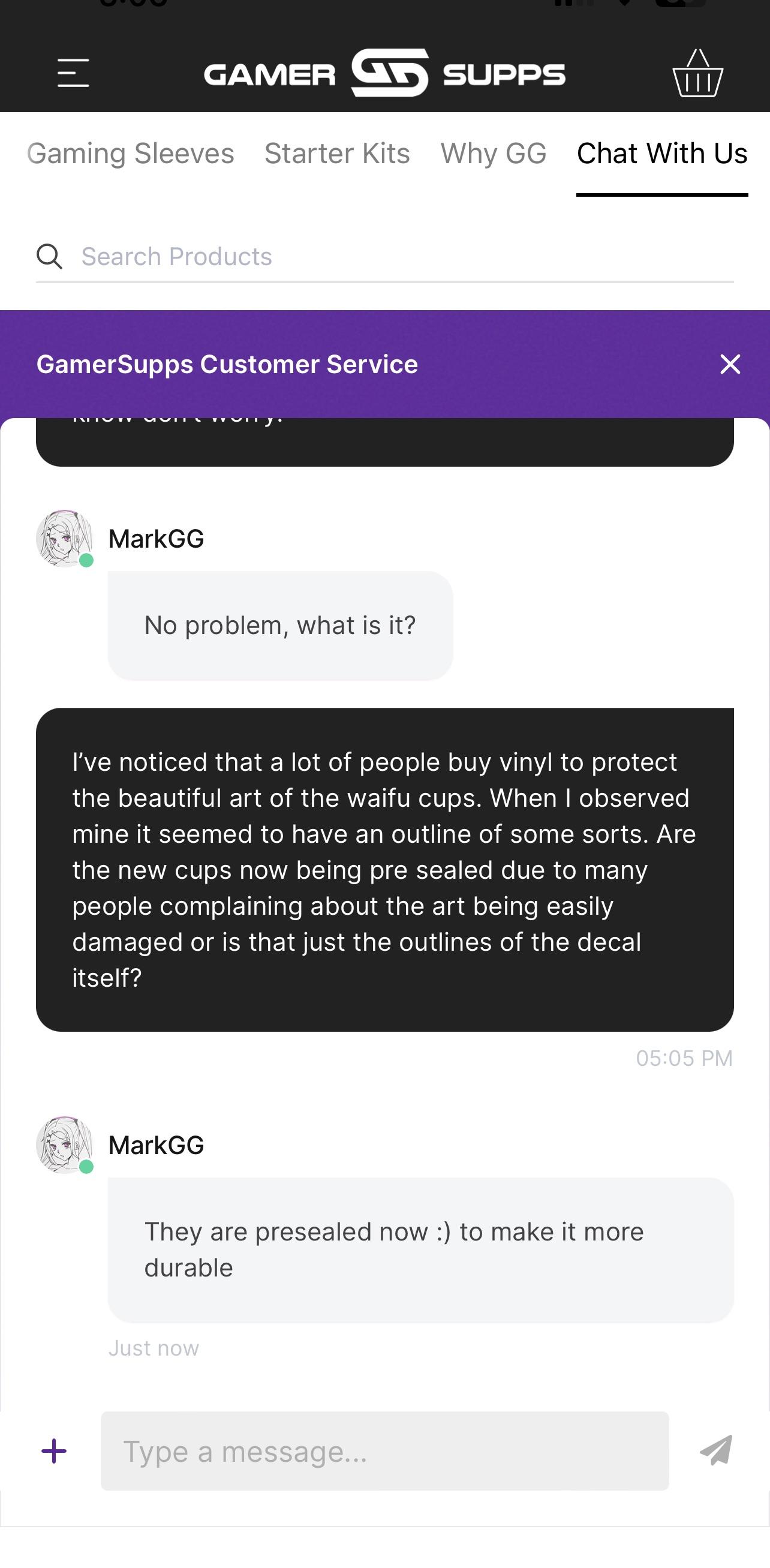Image resolution: width=770 pixels, height=1568 pixels.
Task: Select the Why GG tab
Action: pyautogui.click(x=493, y=154)
